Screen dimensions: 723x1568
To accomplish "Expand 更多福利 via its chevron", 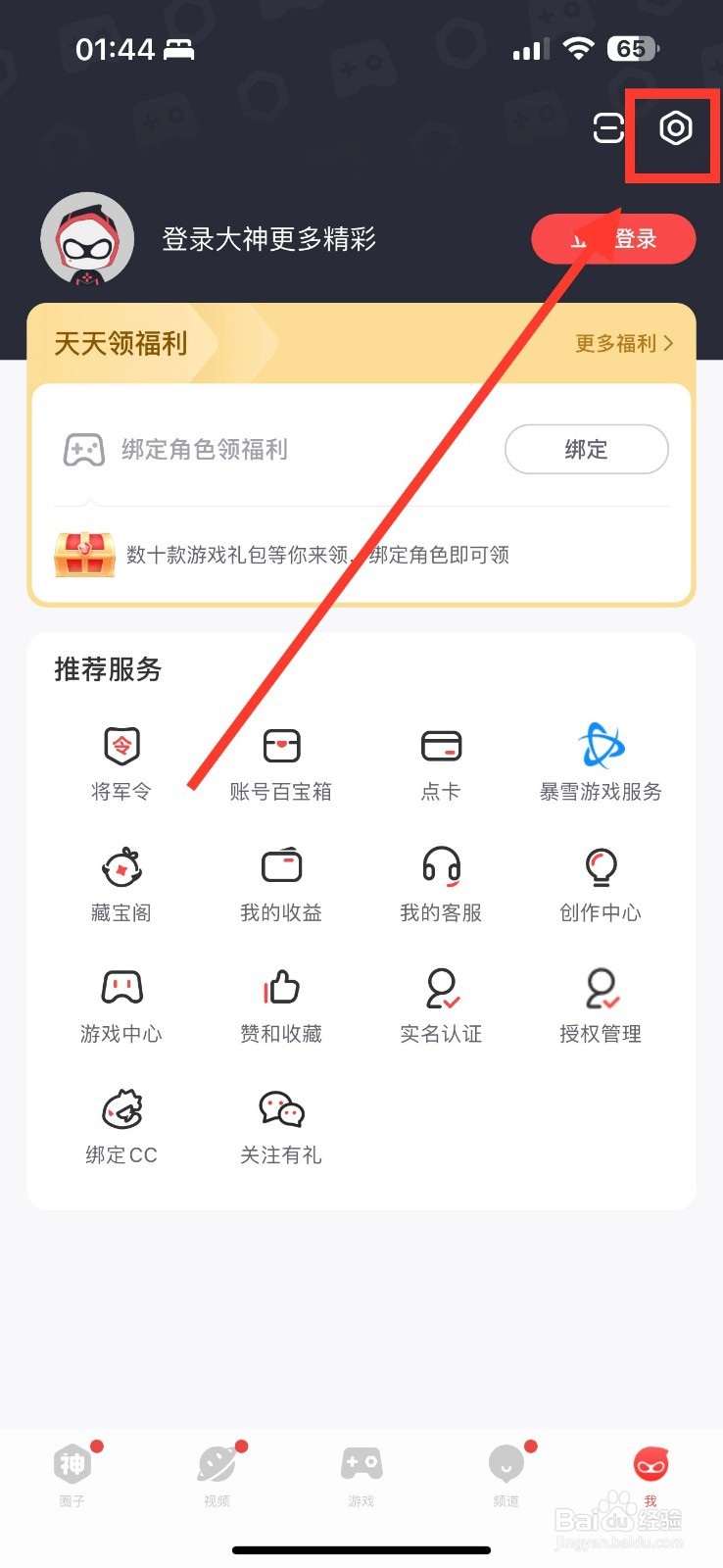I will 623,343.
